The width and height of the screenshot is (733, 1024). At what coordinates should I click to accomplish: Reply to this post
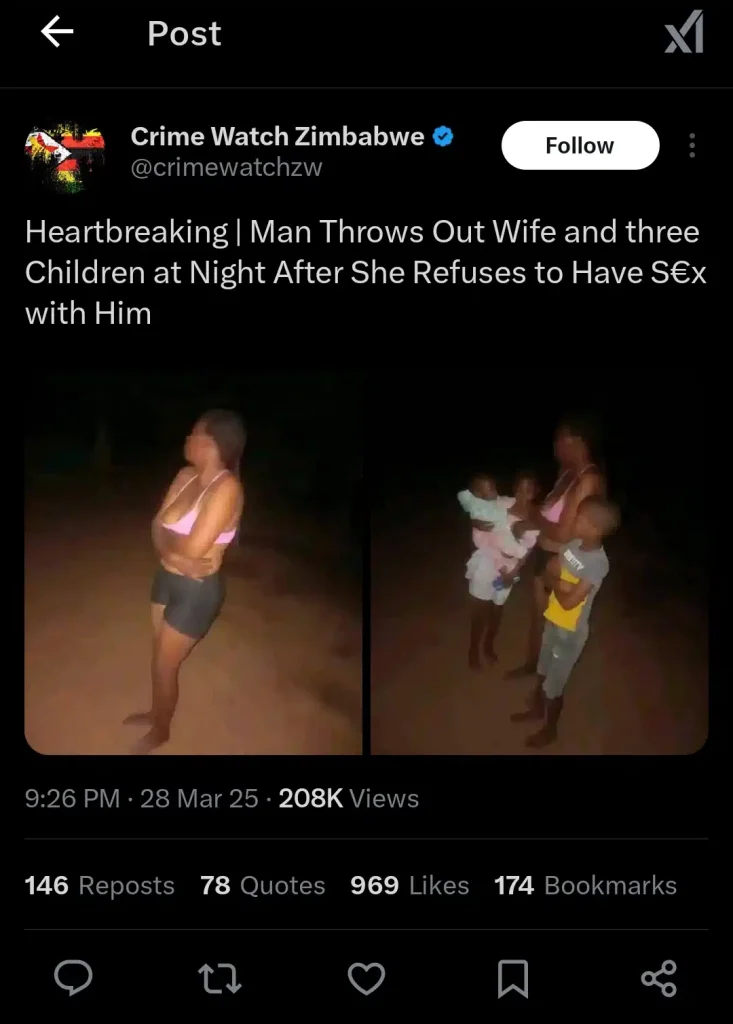pos(73,977)
